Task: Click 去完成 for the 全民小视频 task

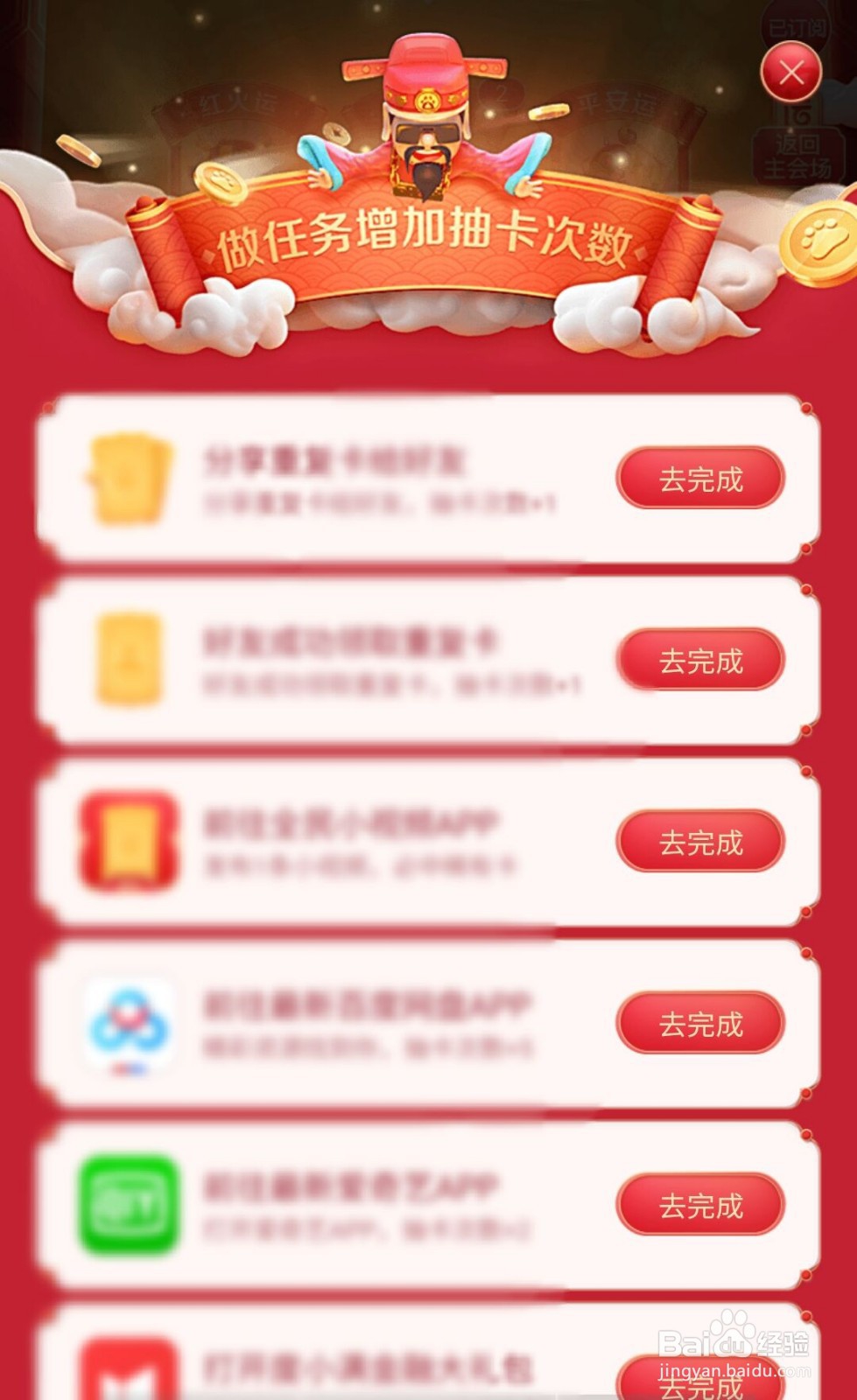Action: coord(700,842)
